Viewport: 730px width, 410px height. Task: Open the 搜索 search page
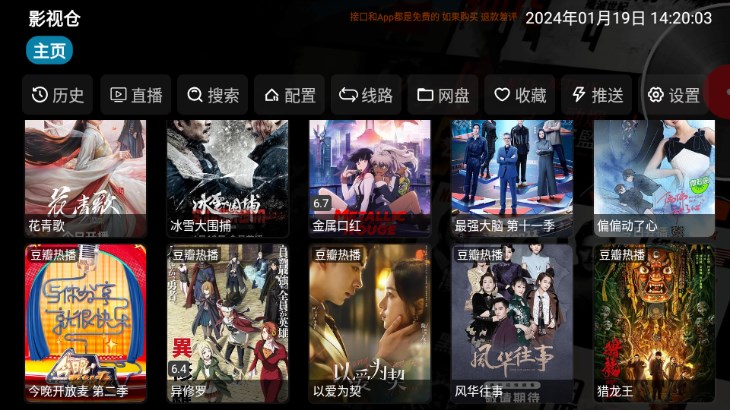pyautogui.click(x=212, y=95)
